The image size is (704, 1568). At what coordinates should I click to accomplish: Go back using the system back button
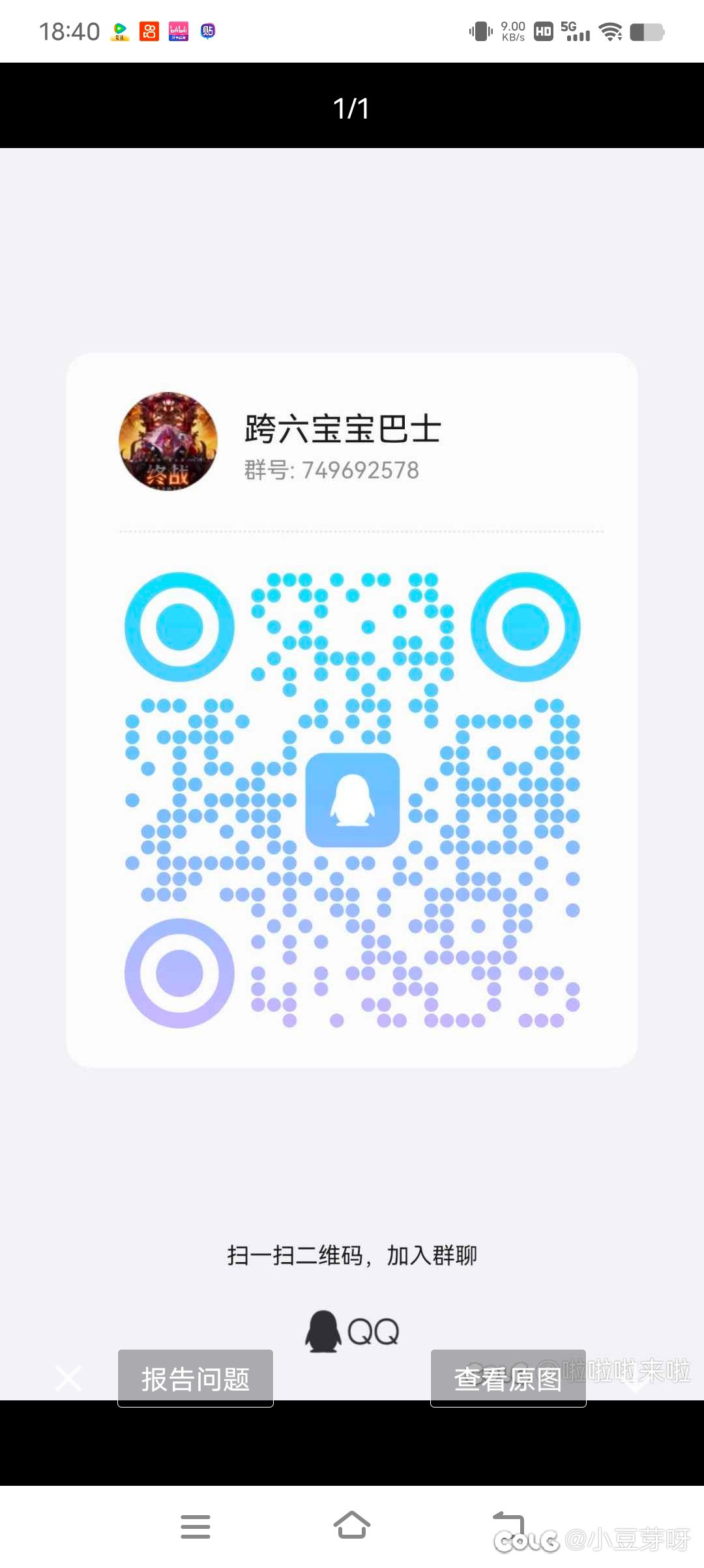509,1526
